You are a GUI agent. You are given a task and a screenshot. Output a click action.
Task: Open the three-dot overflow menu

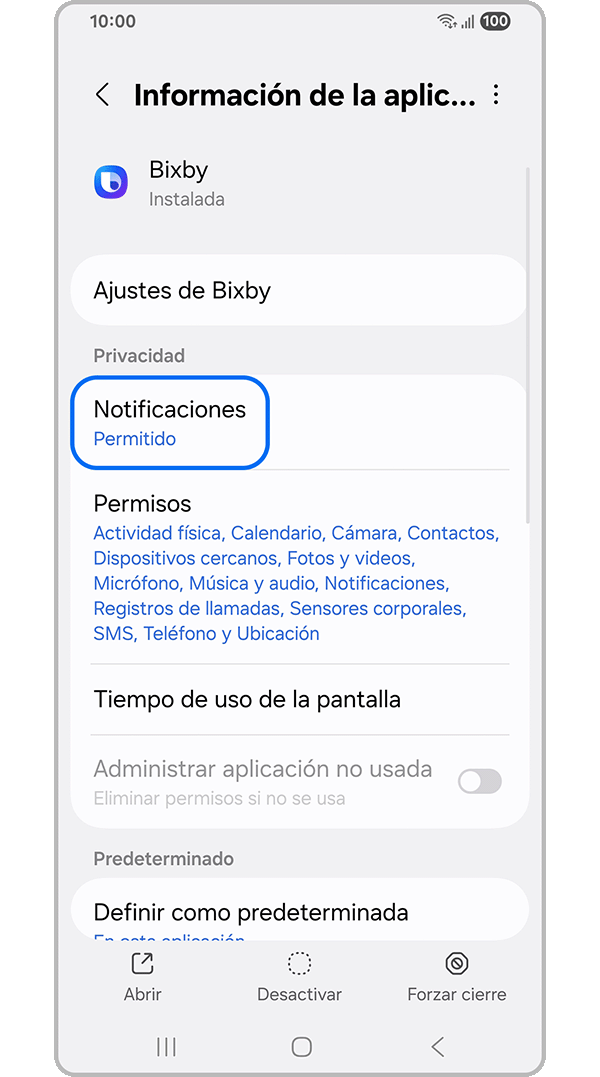[x=496, y=95]
